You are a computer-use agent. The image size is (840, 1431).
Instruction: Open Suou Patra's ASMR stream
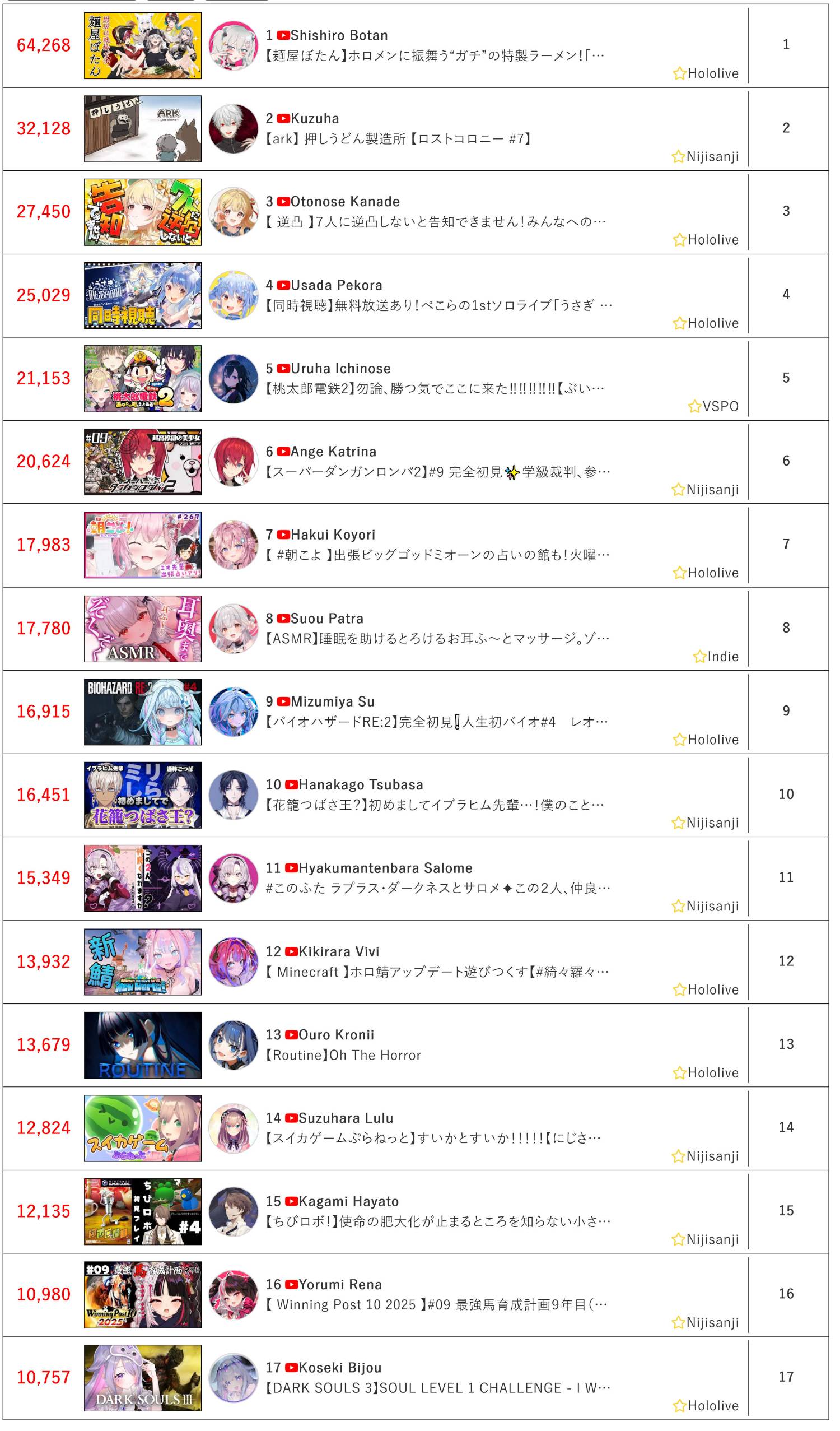point(437,638)
